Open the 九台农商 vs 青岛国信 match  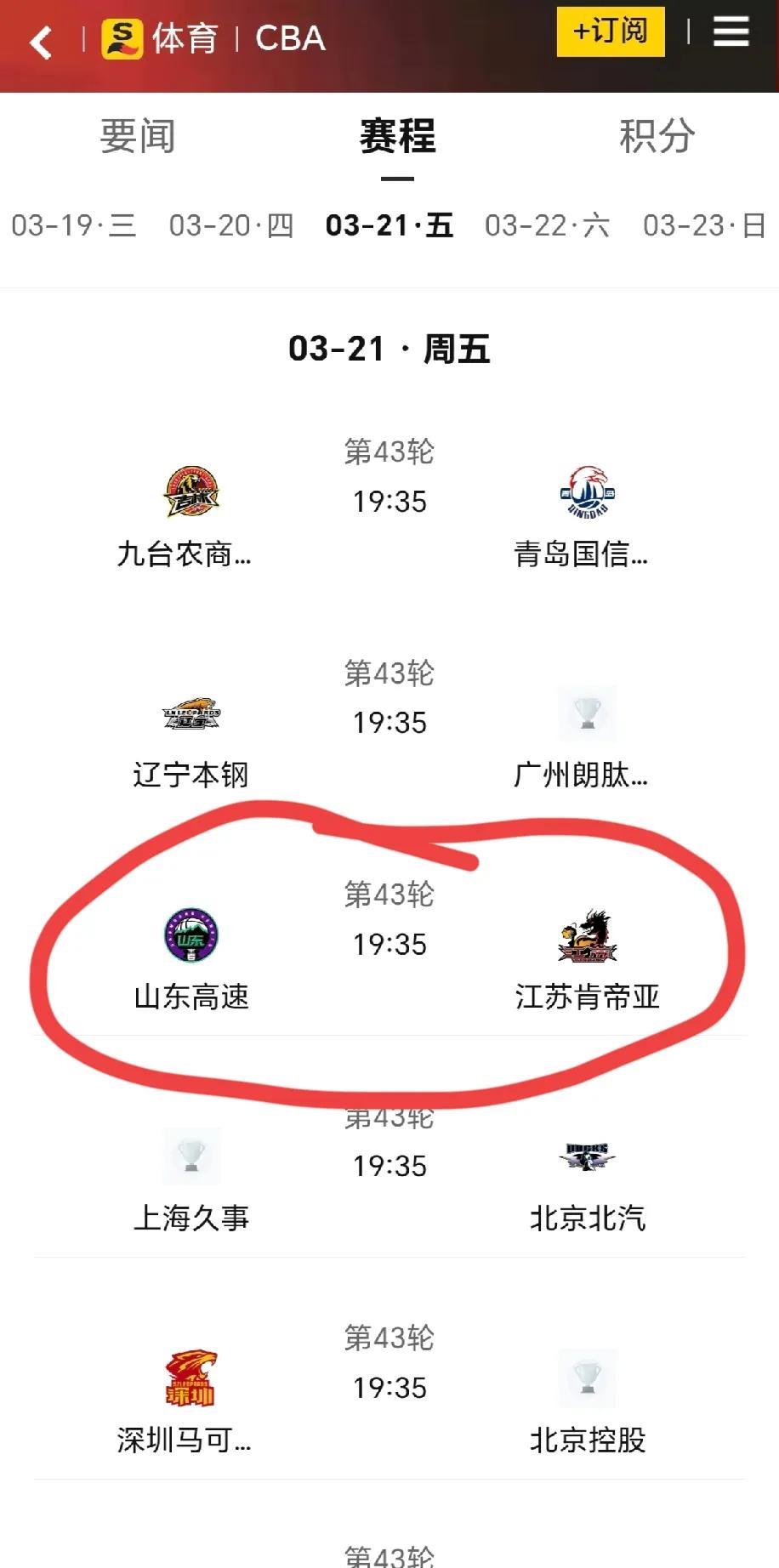click(389, 503)
